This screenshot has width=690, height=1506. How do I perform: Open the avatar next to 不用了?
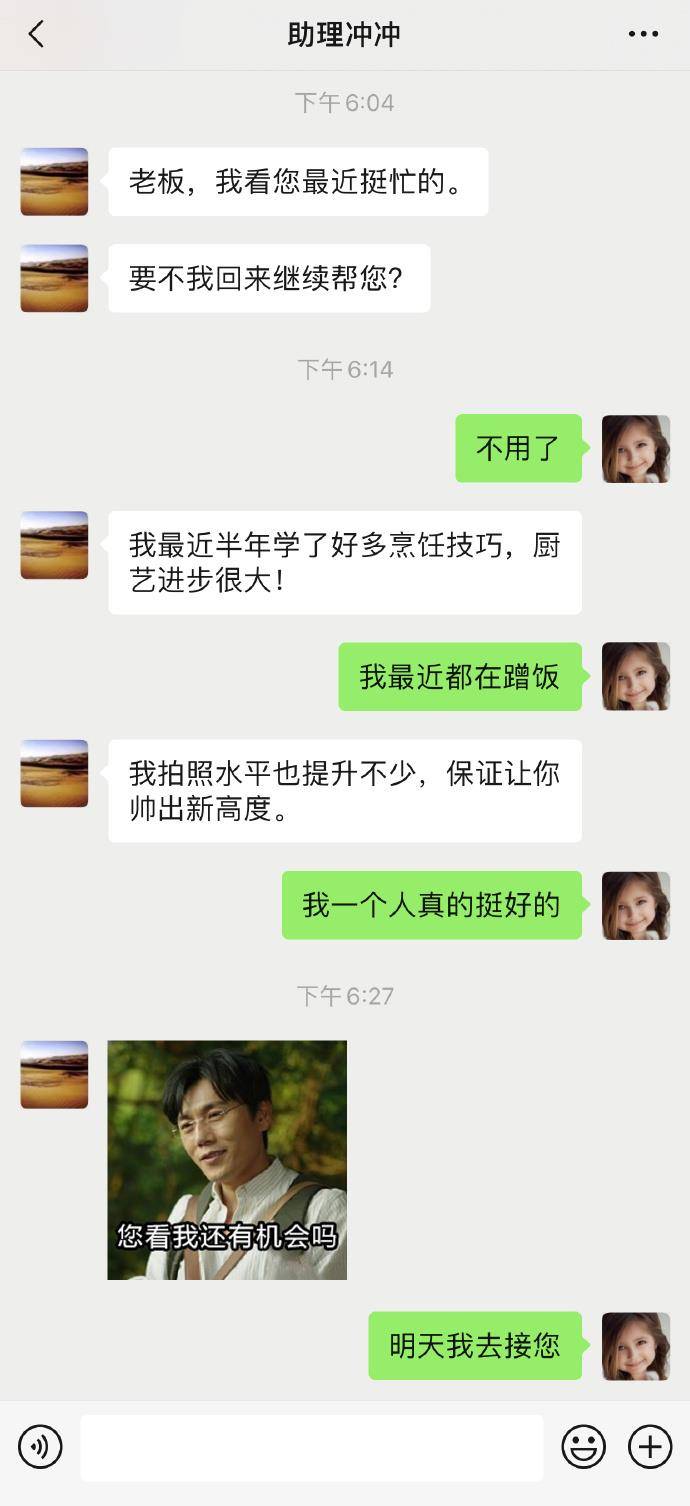[x=636, y=449]
